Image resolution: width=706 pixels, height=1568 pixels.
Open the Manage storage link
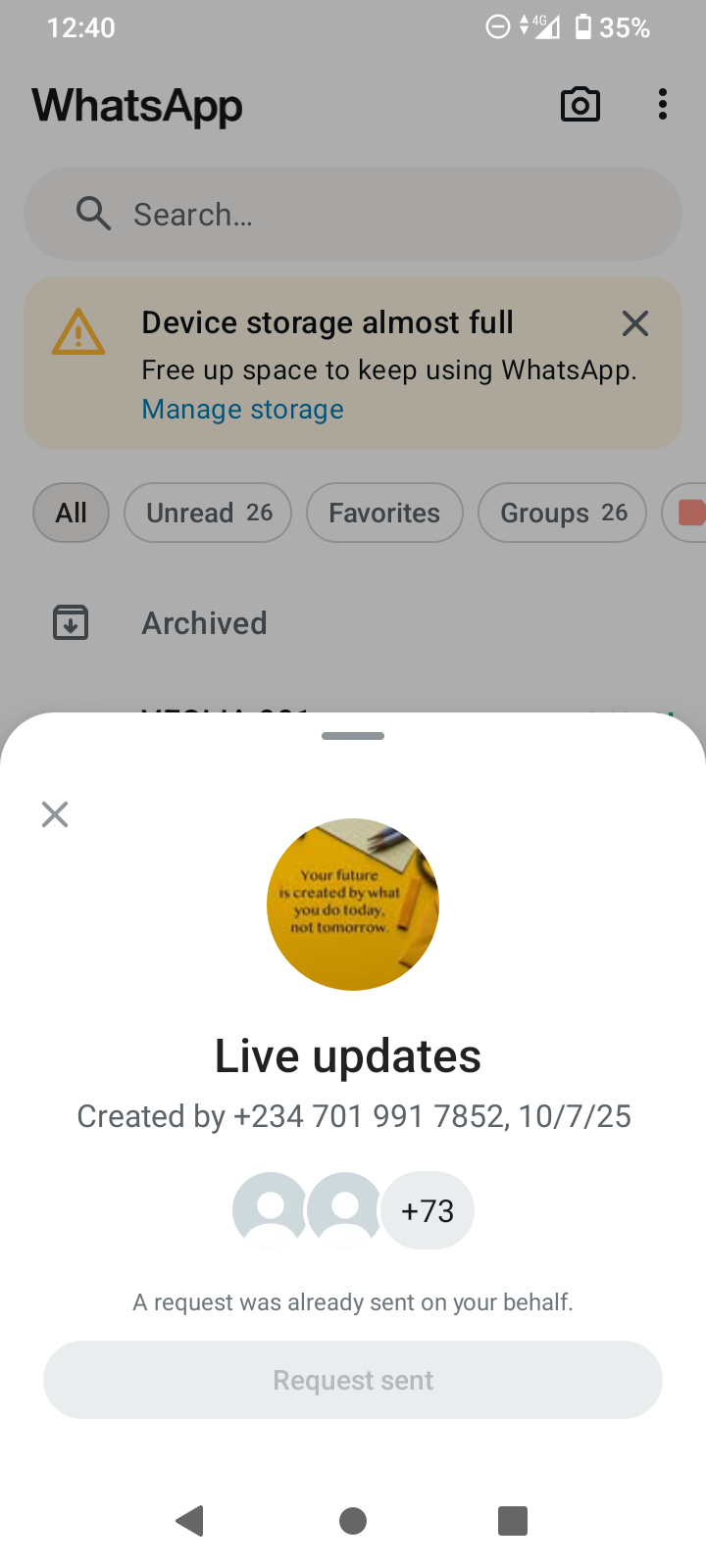pyautogui.click(x=242, y=410)
